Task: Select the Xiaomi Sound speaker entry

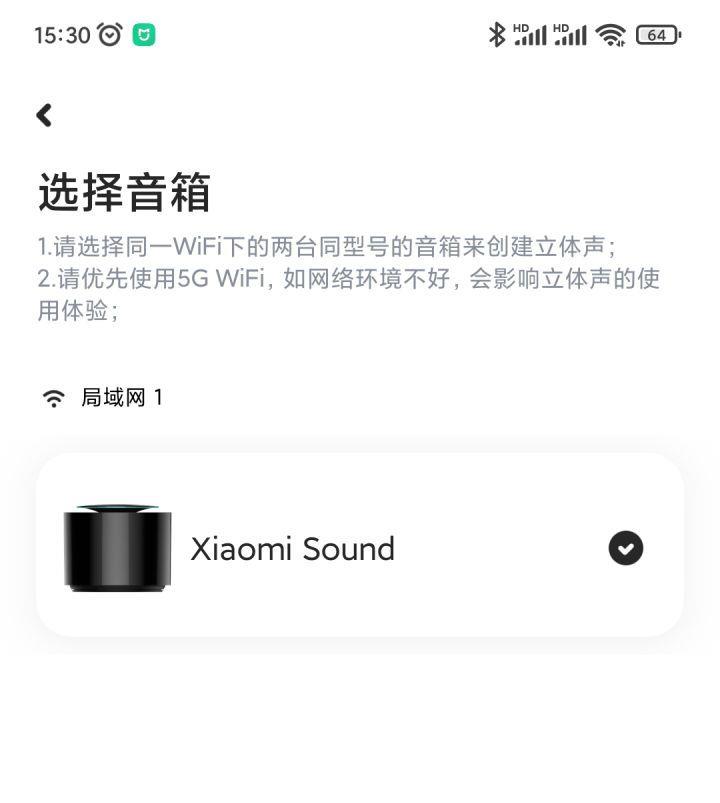Action: (x=360, y=547)
